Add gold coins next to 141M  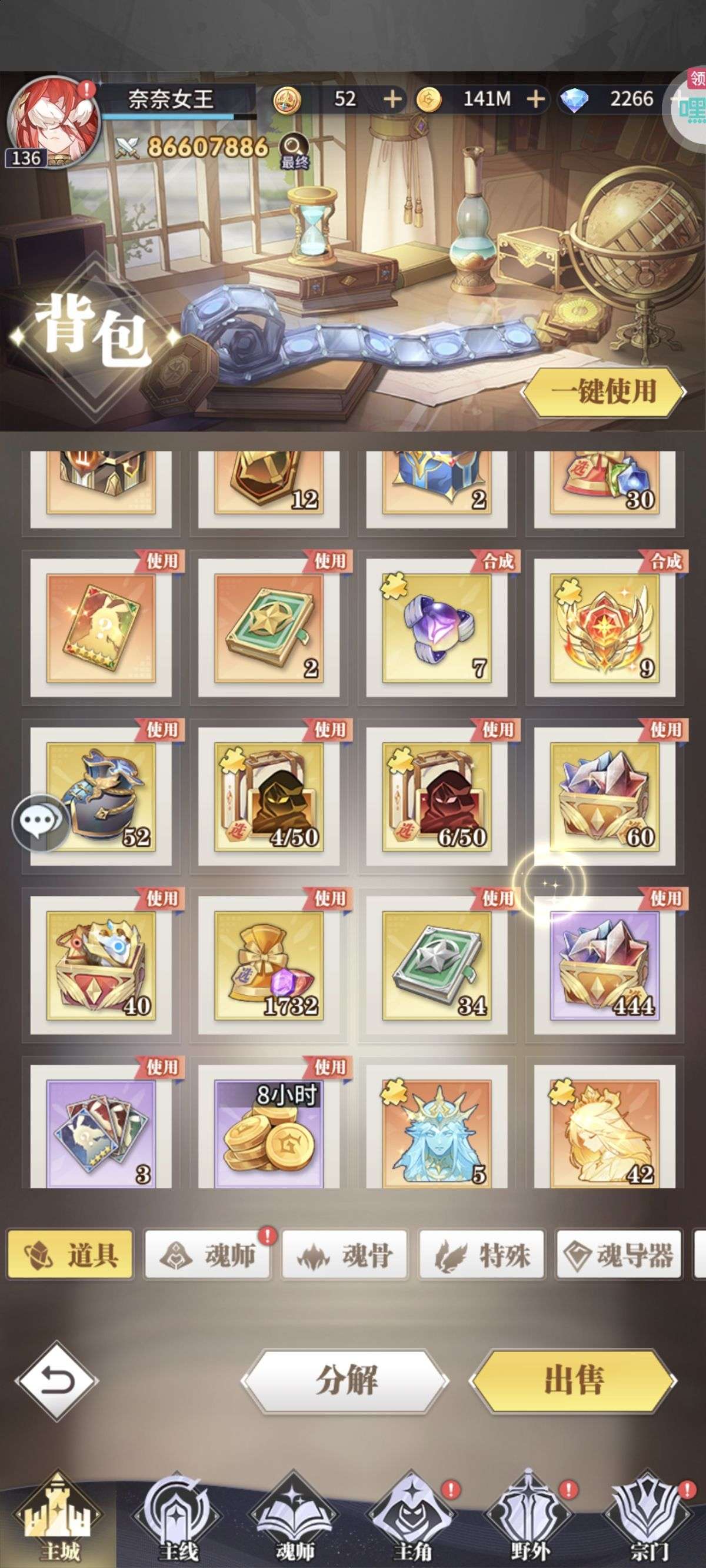coord(535,99)
